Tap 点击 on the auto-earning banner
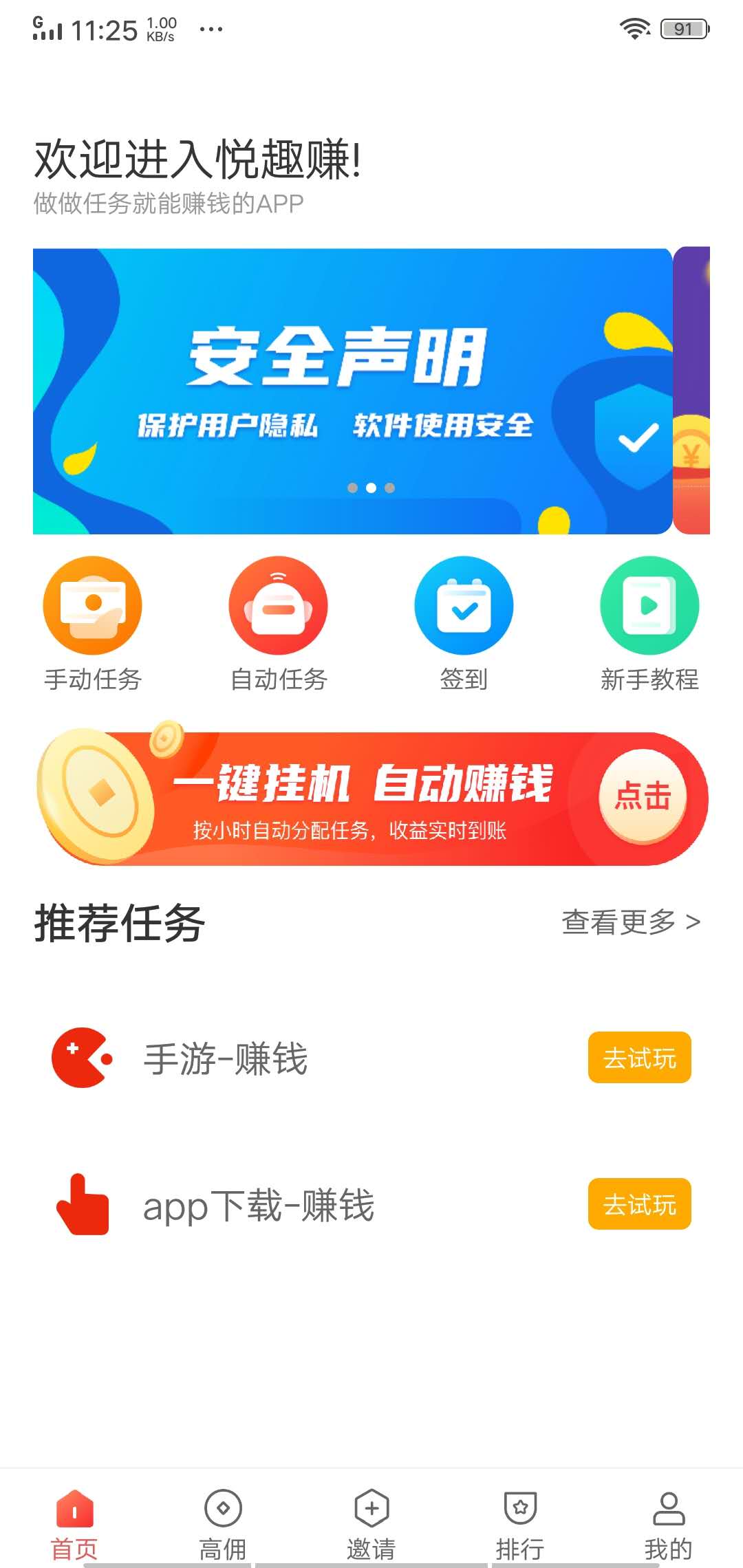Screen dimensions: 743x1568 click(x=645, y=796)
